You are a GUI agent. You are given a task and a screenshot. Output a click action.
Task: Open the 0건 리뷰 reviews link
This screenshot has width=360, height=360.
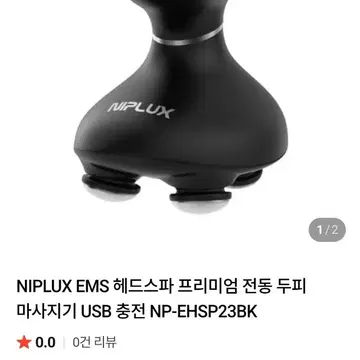95,342
